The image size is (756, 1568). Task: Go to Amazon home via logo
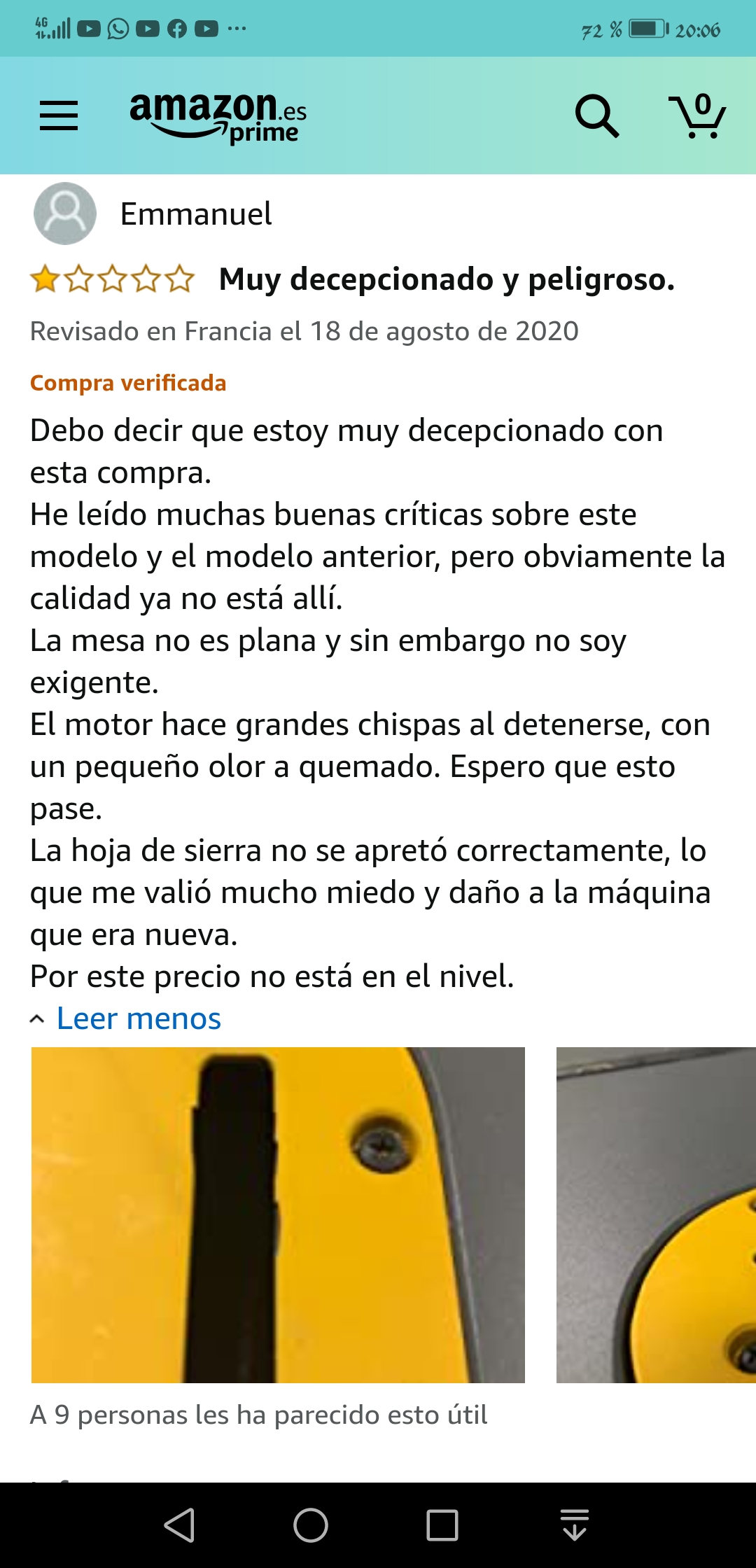218,115
